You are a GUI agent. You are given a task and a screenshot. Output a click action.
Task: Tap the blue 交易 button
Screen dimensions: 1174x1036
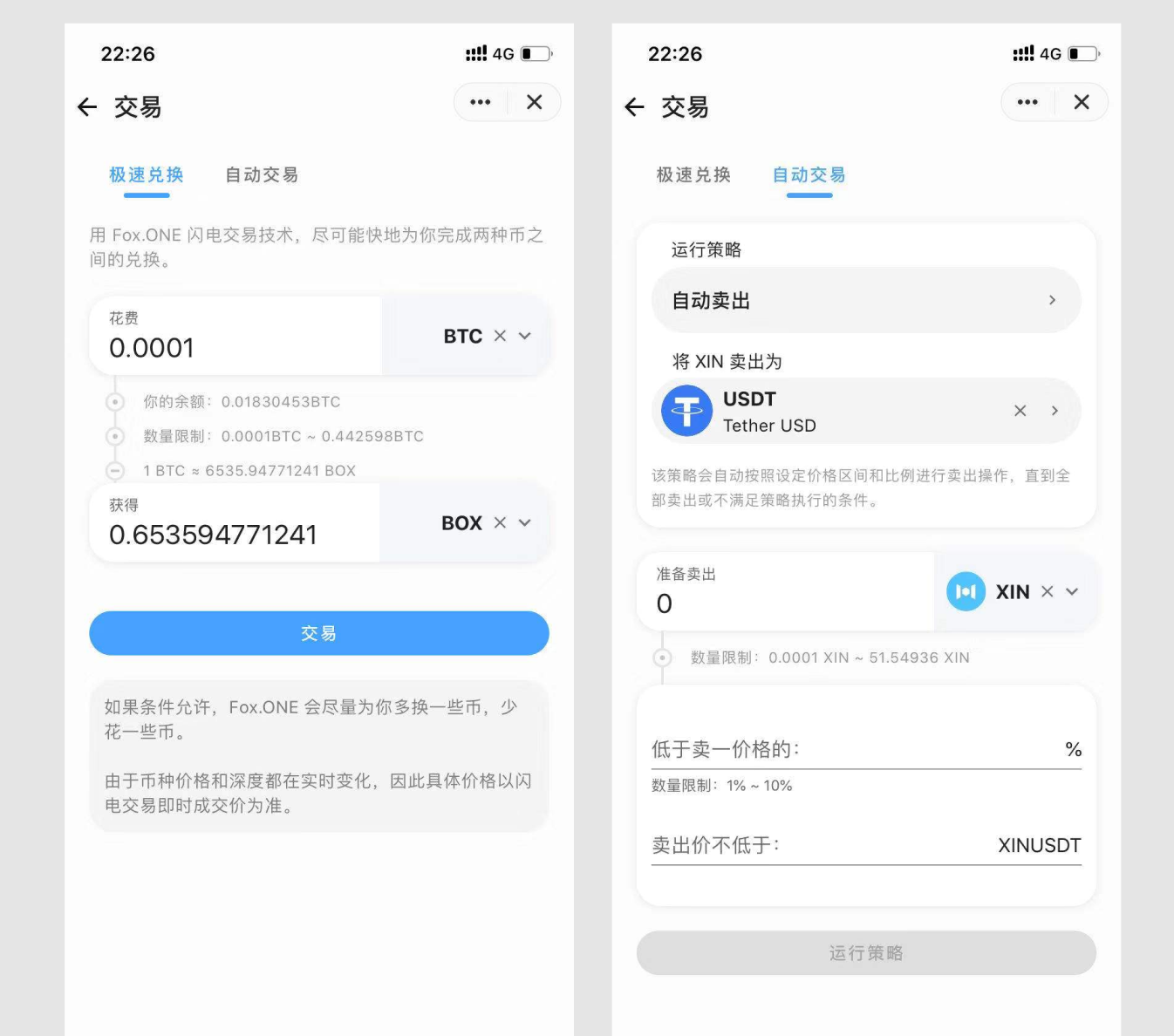[319, 633]
